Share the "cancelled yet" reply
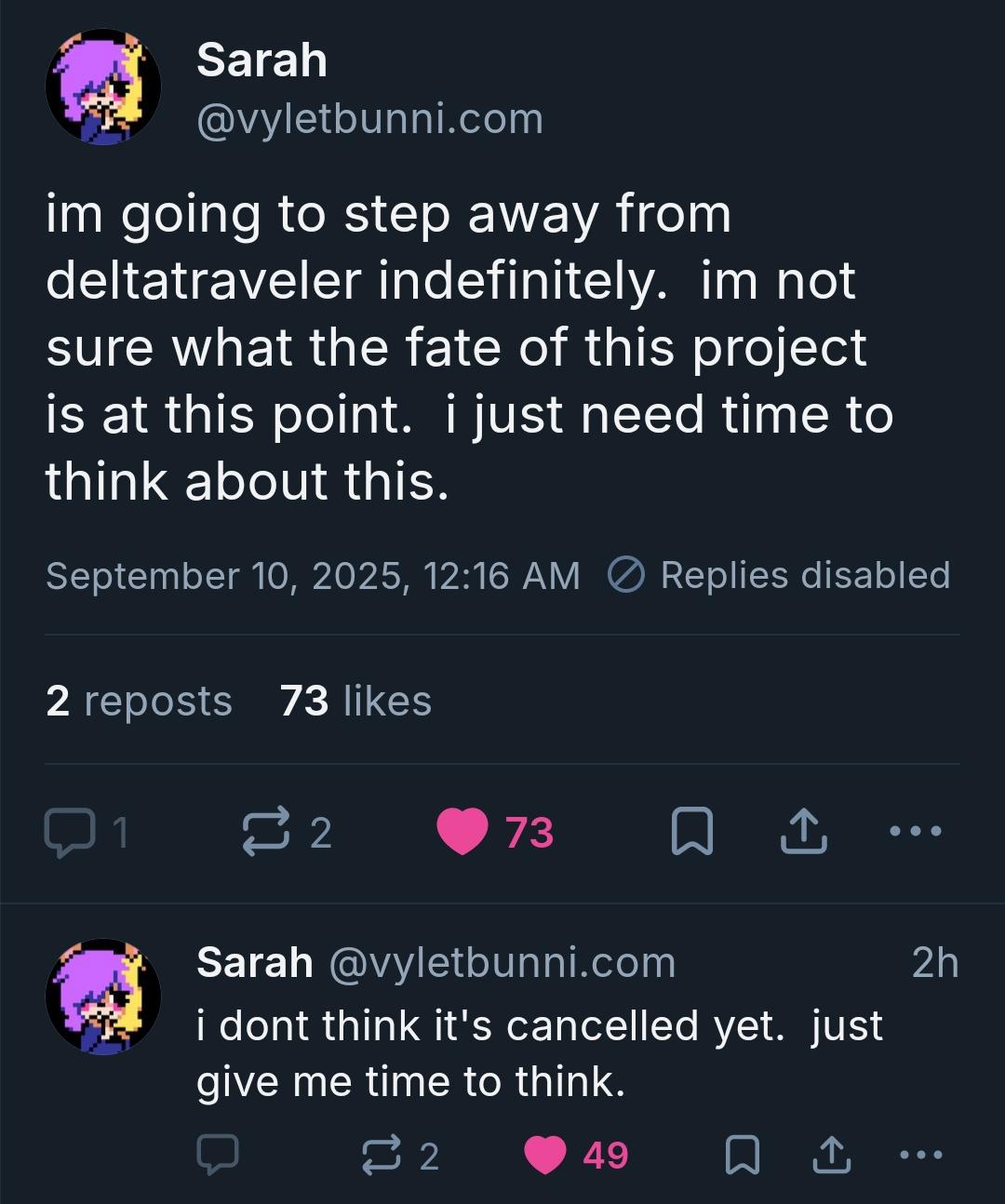1005x1204 pixels. [x=831, y=1155]
